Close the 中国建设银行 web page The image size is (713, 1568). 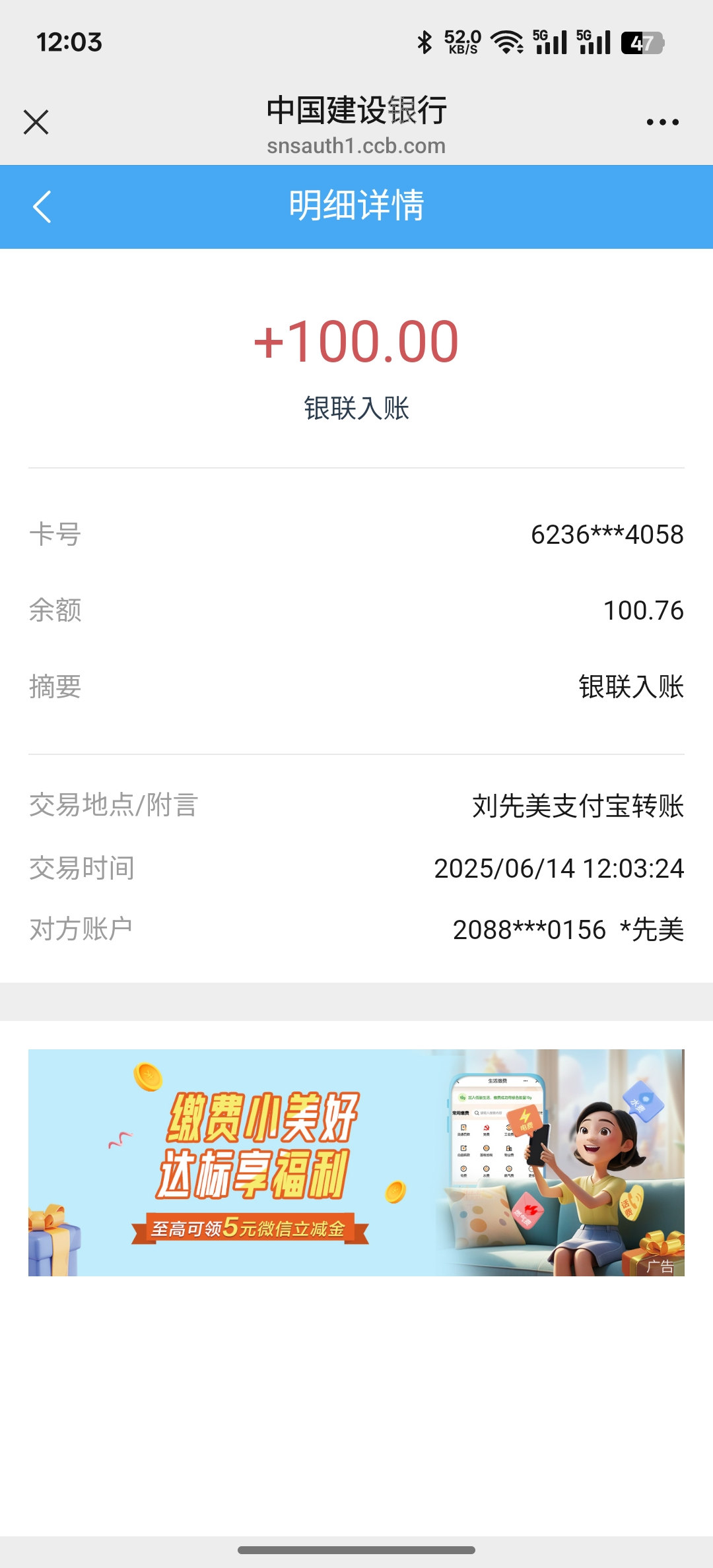tap(36, 122)
